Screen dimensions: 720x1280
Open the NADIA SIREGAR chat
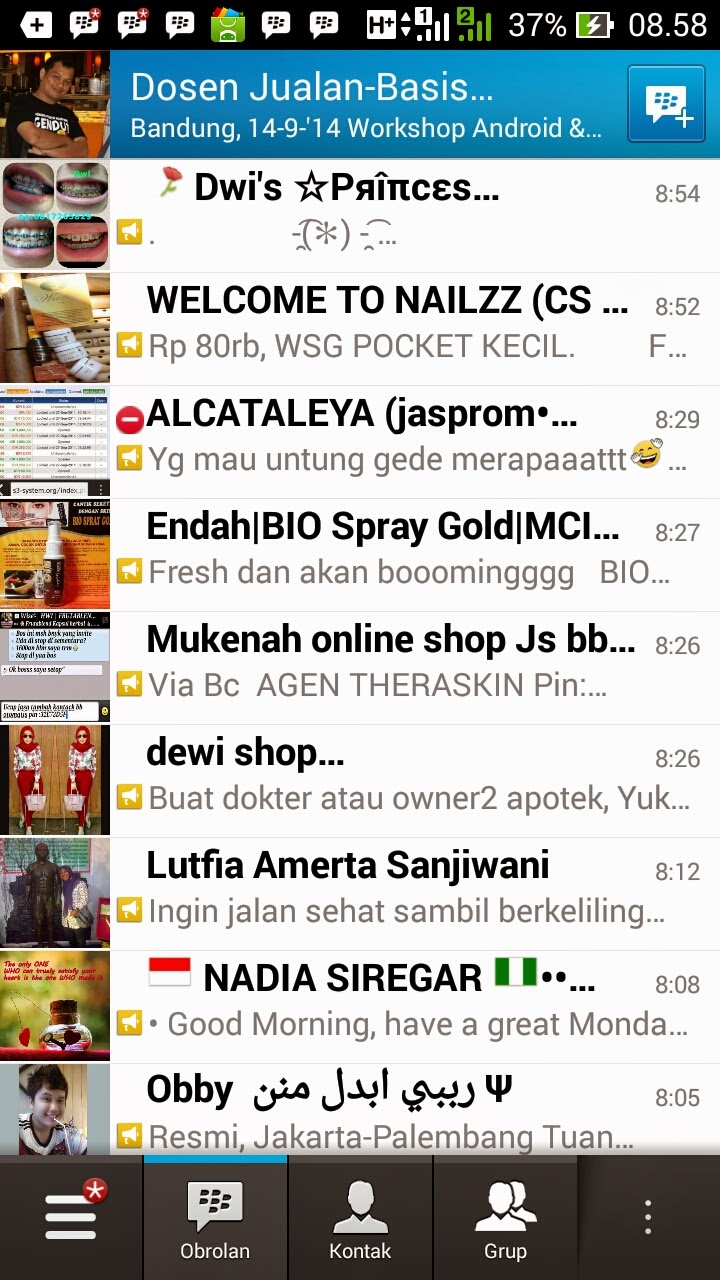(x=360, y=1006)
